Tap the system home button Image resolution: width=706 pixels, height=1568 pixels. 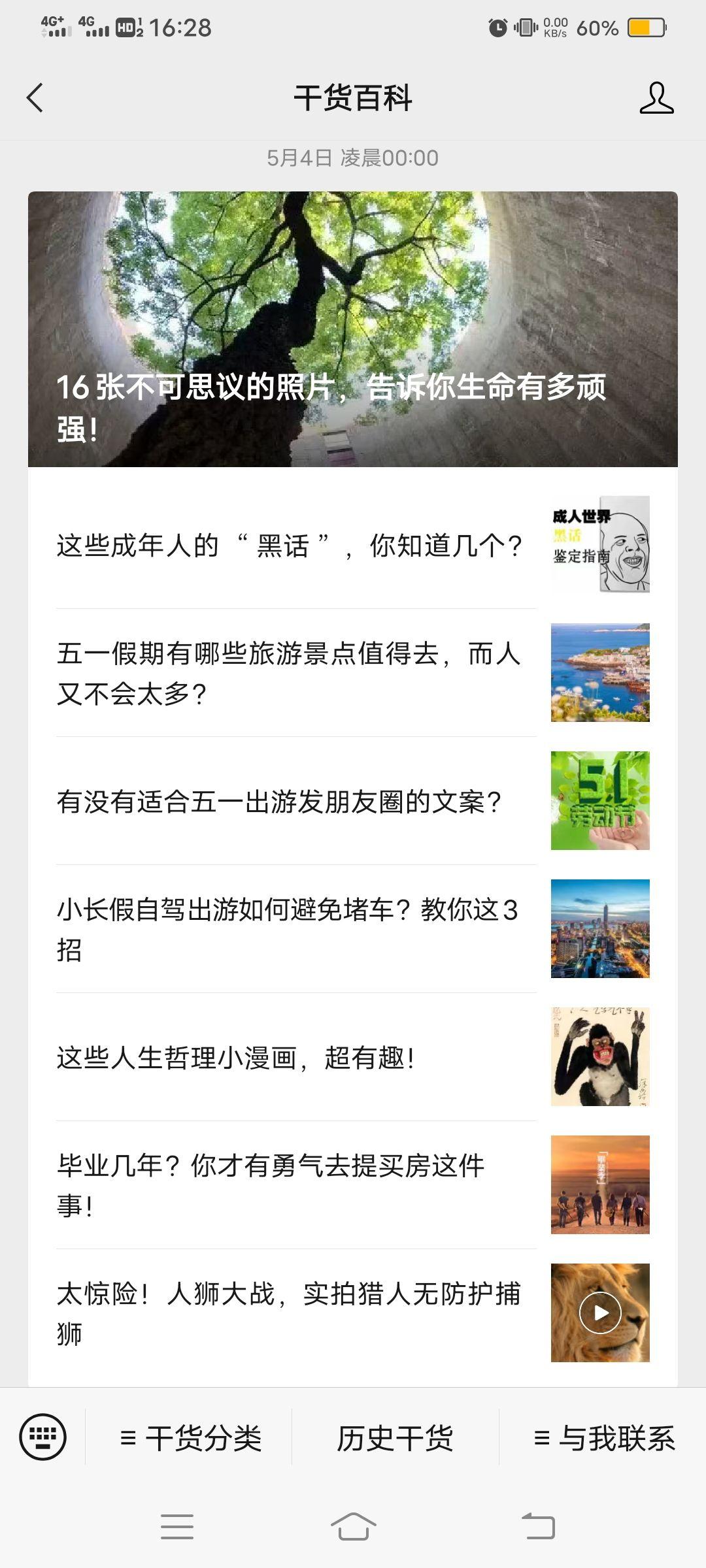(x=353, y=1527)
